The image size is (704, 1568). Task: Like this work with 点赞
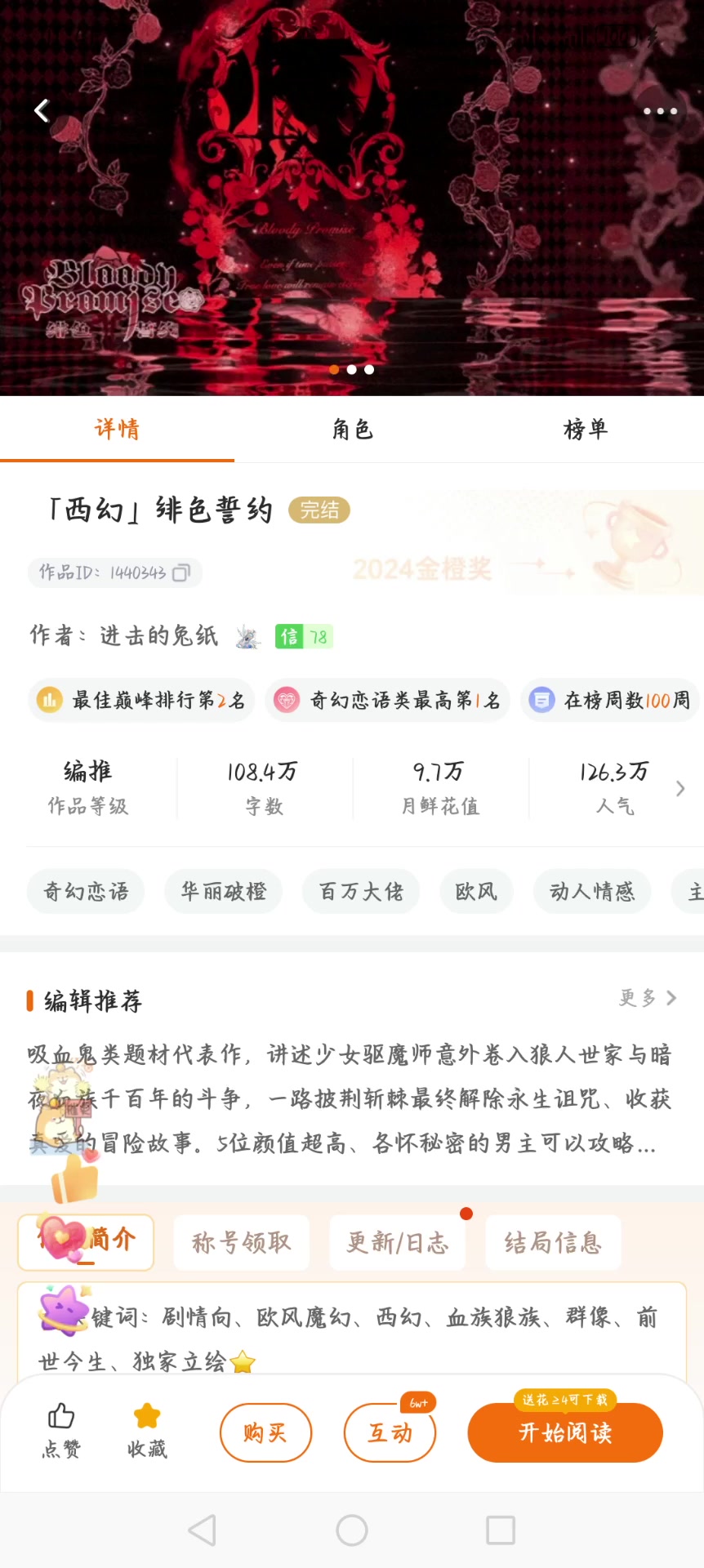pyautogui.click(x=61, y=1431)
